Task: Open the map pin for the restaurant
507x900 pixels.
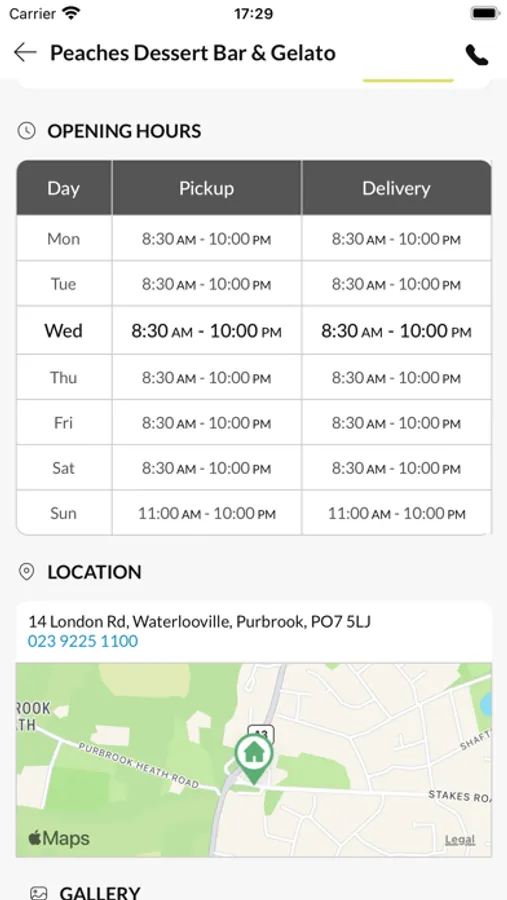Action: pyautogui.click(x=253, y=758)
